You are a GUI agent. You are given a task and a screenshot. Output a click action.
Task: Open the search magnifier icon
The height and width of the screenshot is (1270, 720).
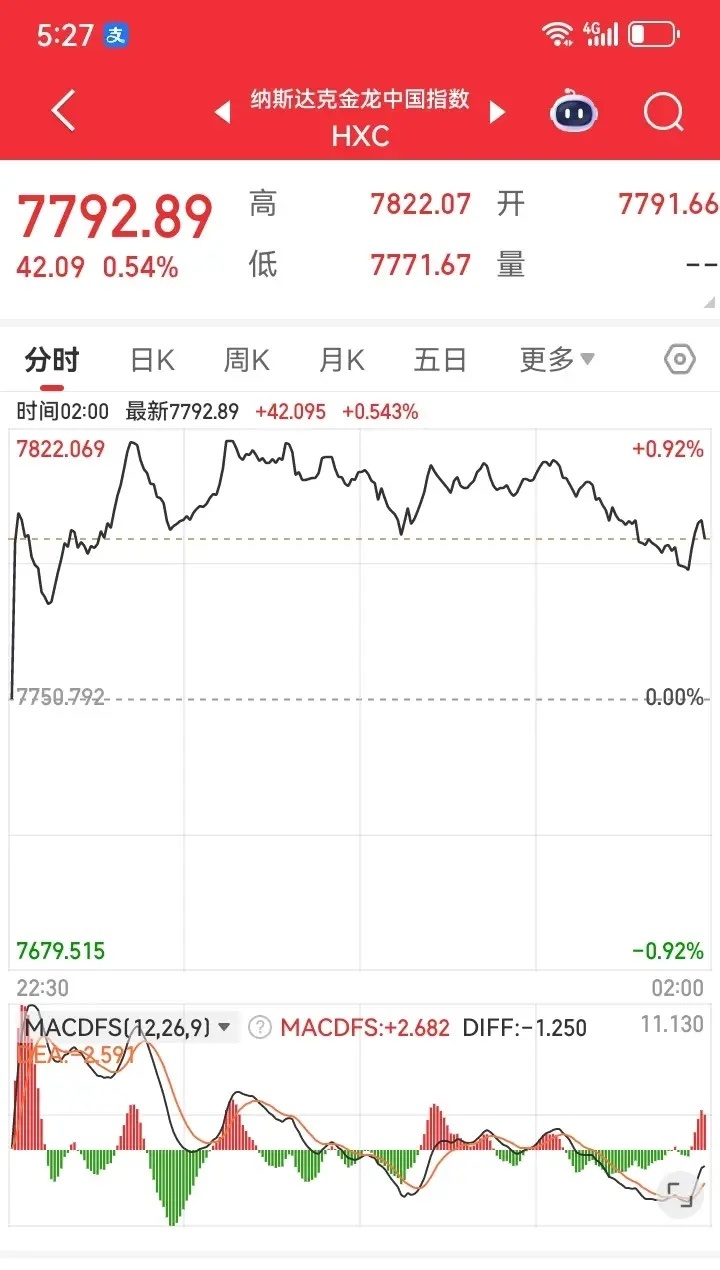point(663,112)
